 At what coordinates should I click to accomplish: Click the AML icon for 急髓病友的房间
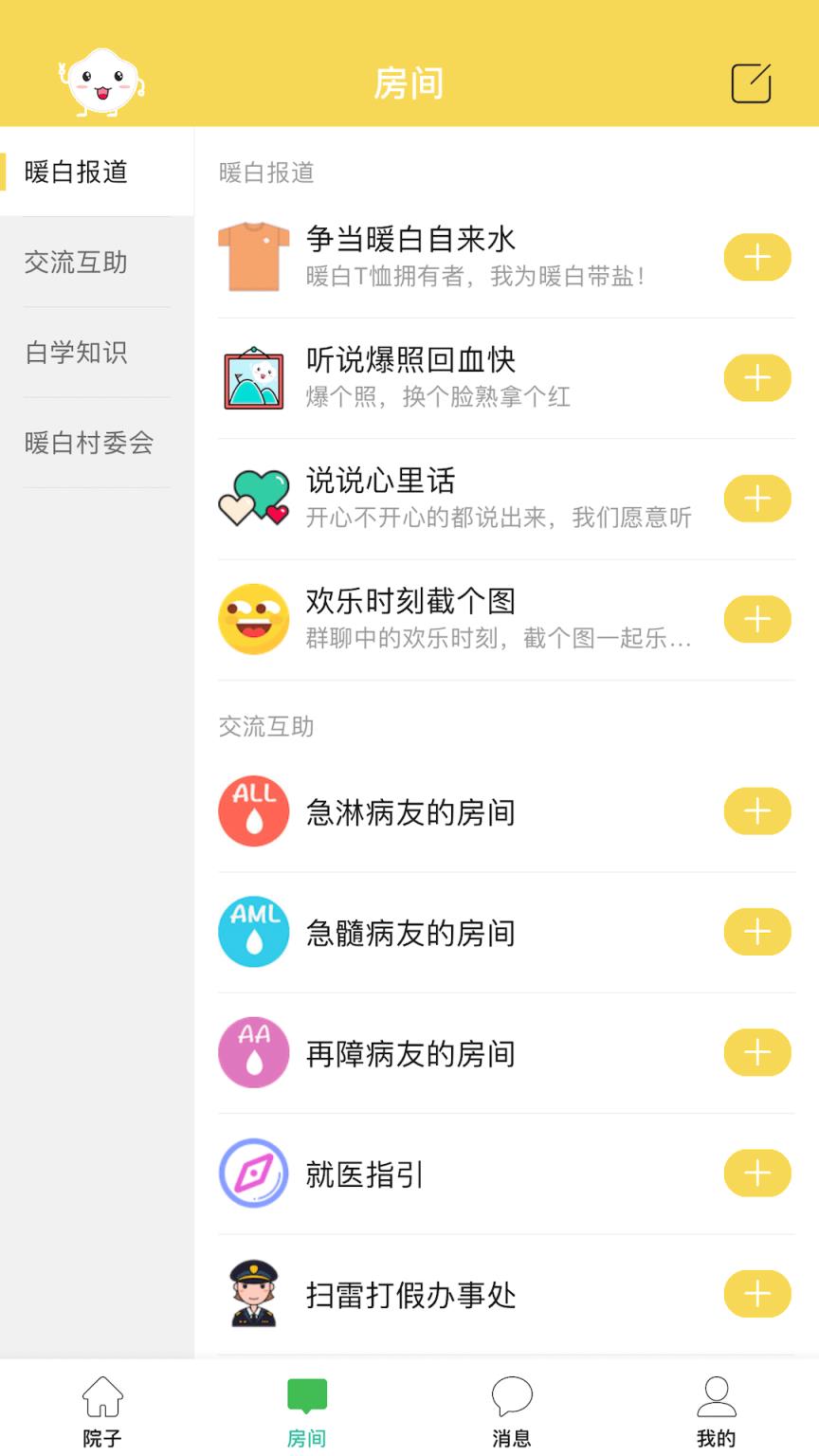(253, 932)
